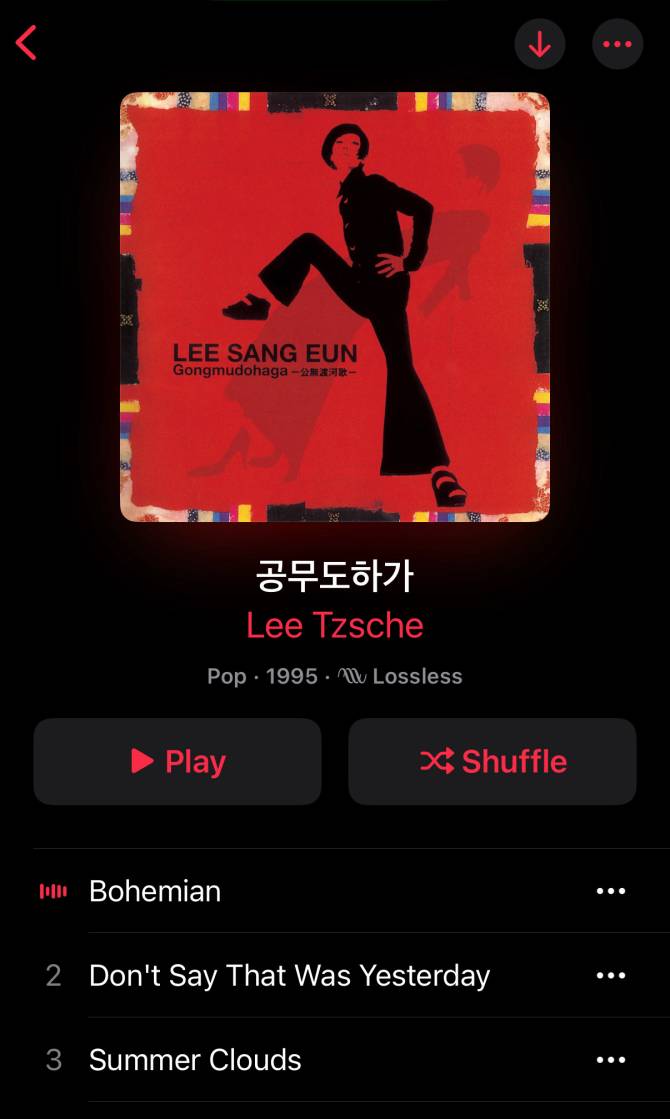Viewport: 670px width, 1119px height.
Task: Open the album's more options menu
Action: (x=617, y=44)
